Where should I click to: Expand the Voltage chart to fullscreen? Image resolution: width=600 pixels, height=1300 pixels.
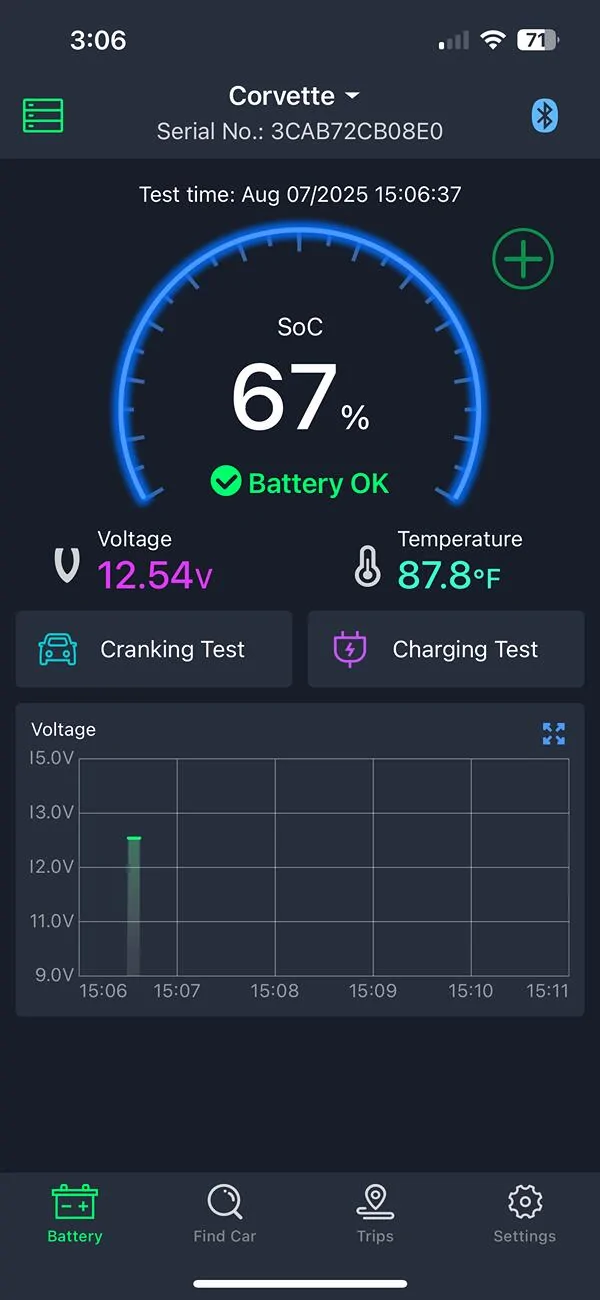(554, 733)
